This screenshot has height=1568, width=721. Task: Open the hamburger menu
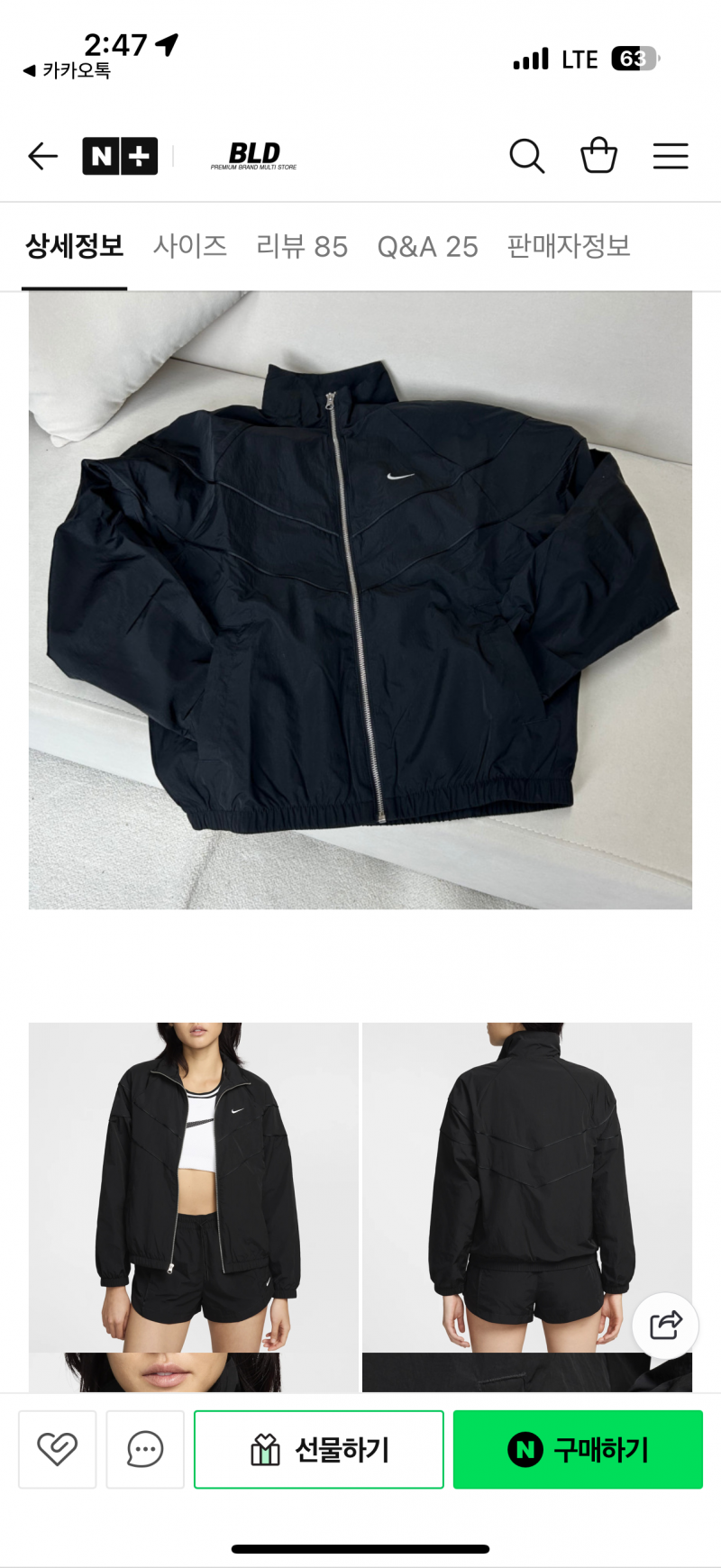[671, 156]
